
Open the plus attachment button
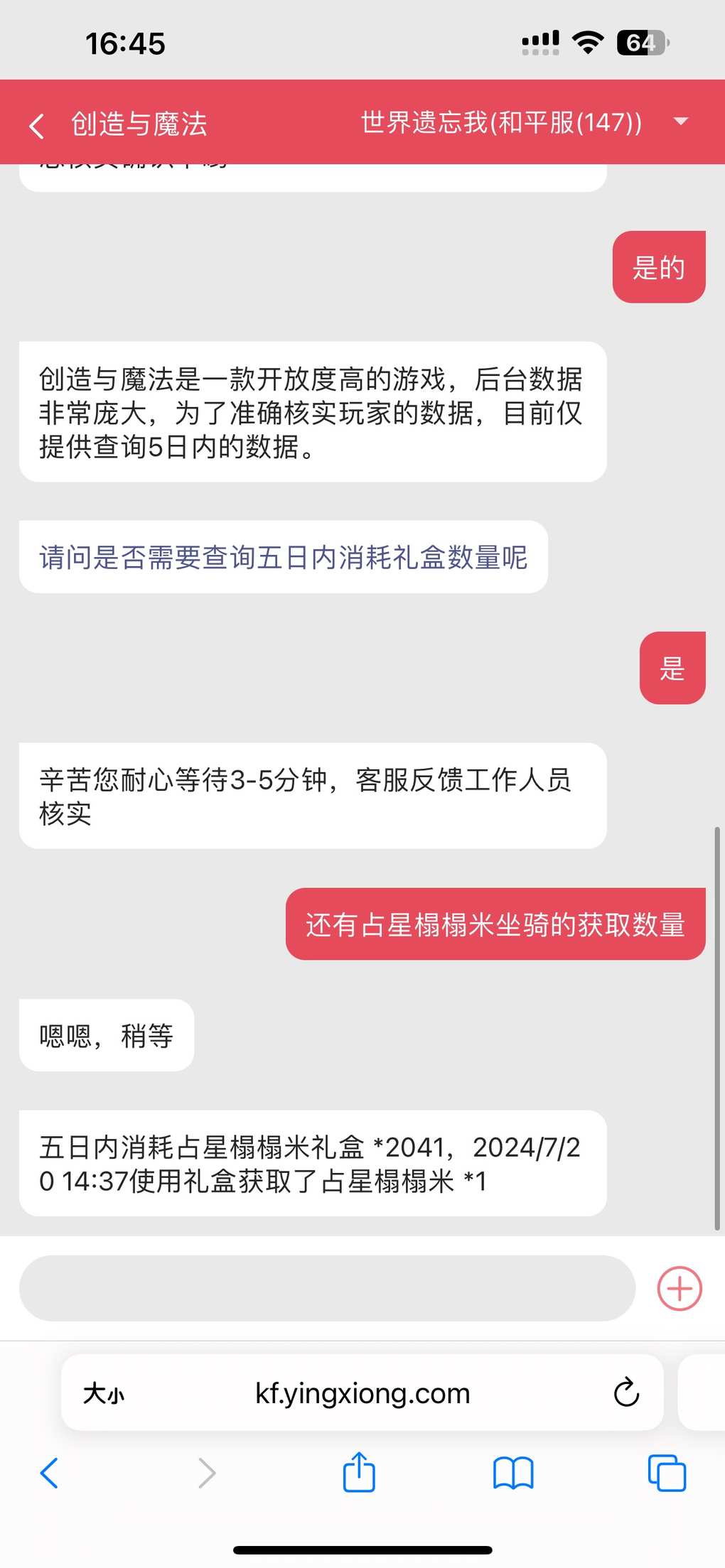click(680, 1288)
